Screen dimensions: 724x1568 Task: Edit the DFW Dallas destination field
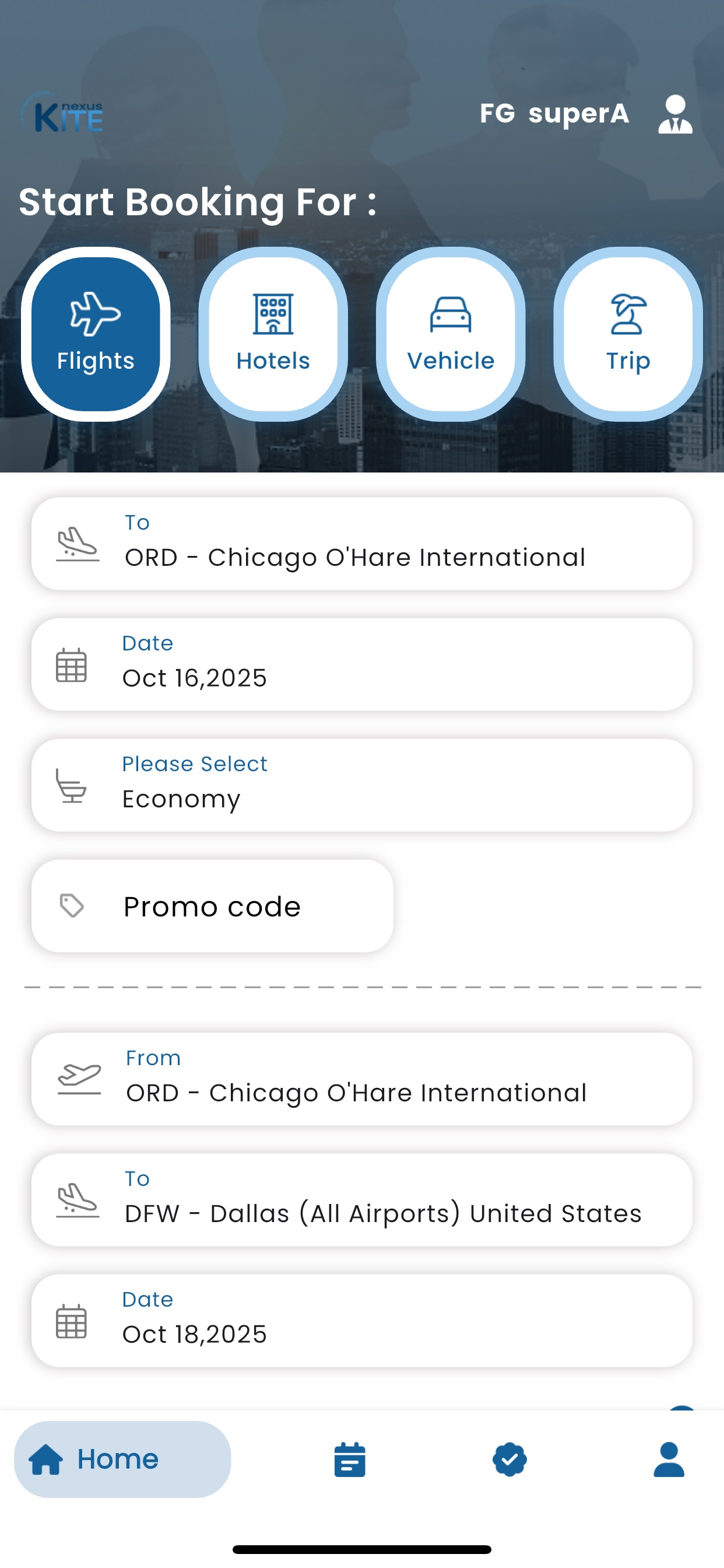pyautogui.click(x=362, y=1200)
